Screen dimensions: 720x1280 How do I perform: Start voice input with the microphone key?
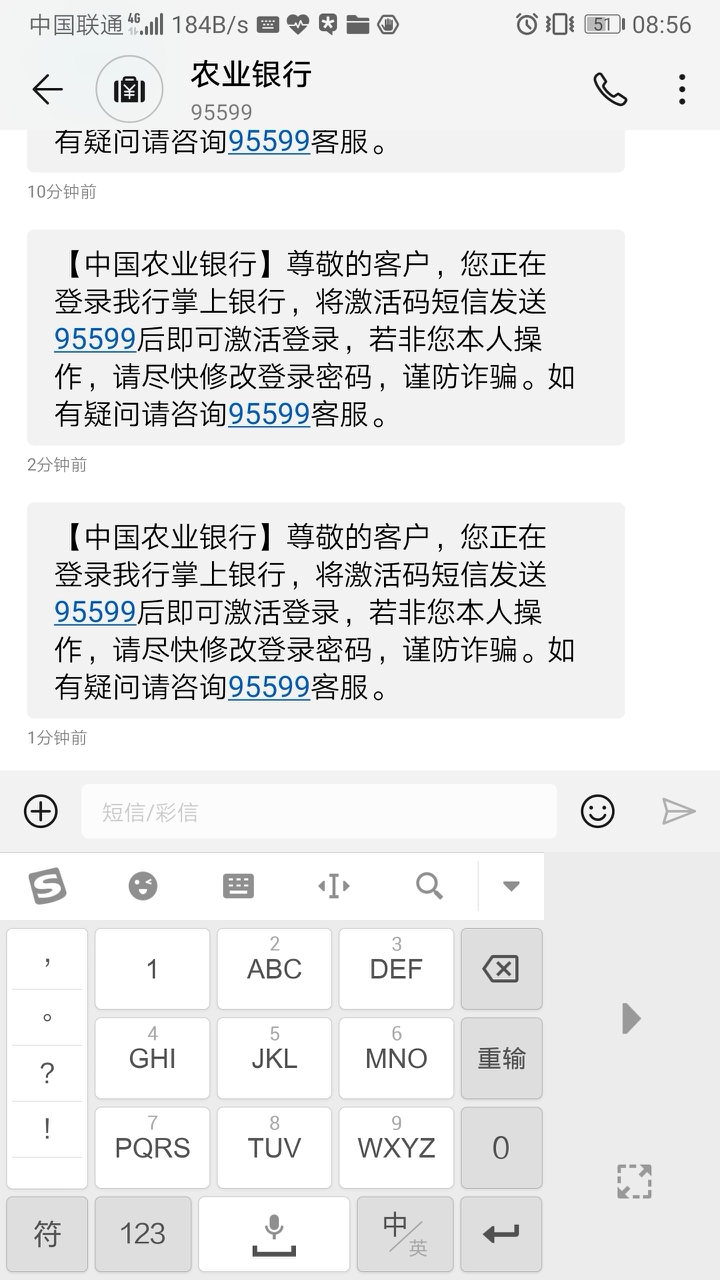coord(274,1234)
